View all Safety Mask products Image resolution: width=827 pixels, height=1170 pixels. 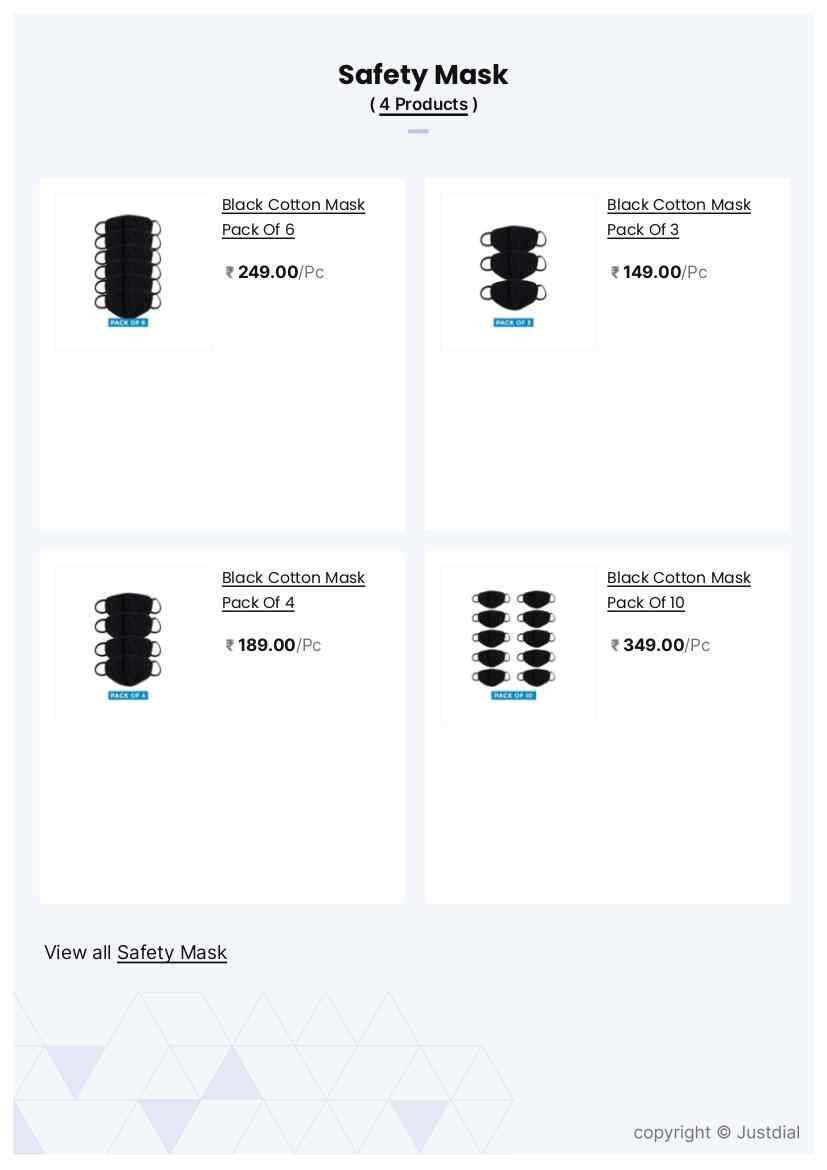(172, 952)
